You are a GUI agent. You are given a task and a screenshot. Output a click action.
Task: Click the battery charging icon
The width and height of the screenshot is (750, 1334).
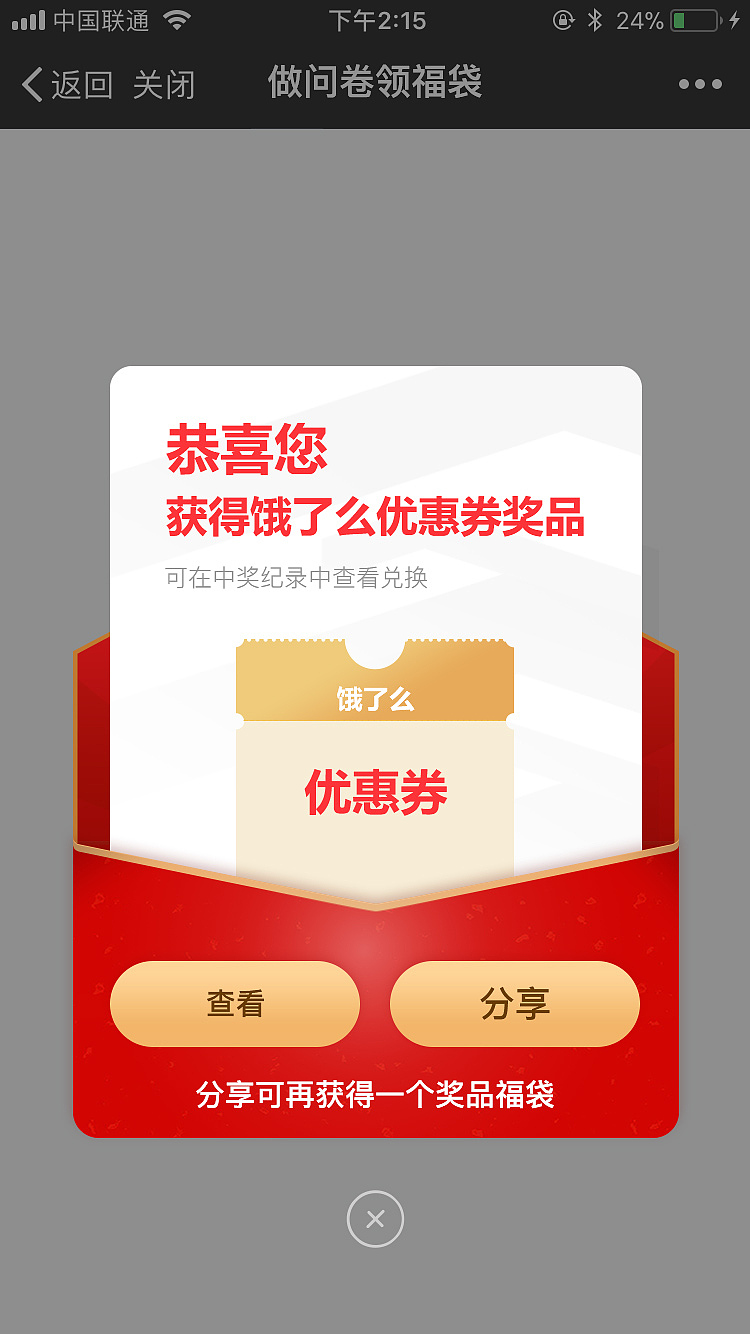pos(695,19)
